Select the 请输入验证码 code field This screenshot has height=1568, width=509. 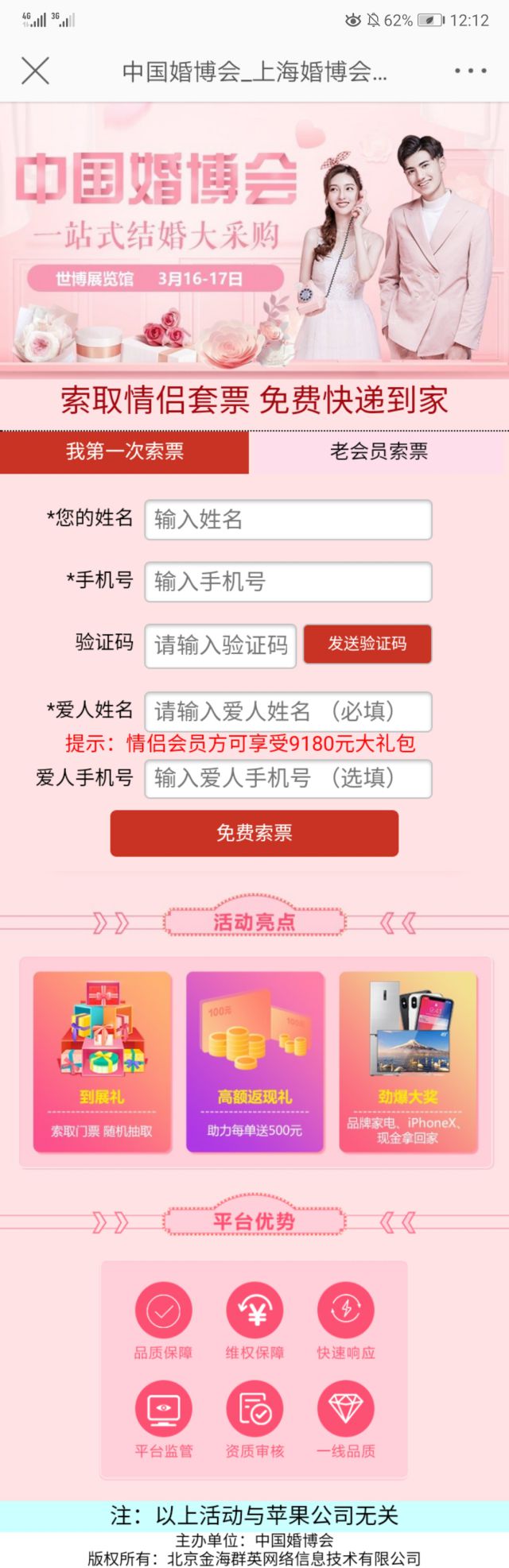coord(220,645)
